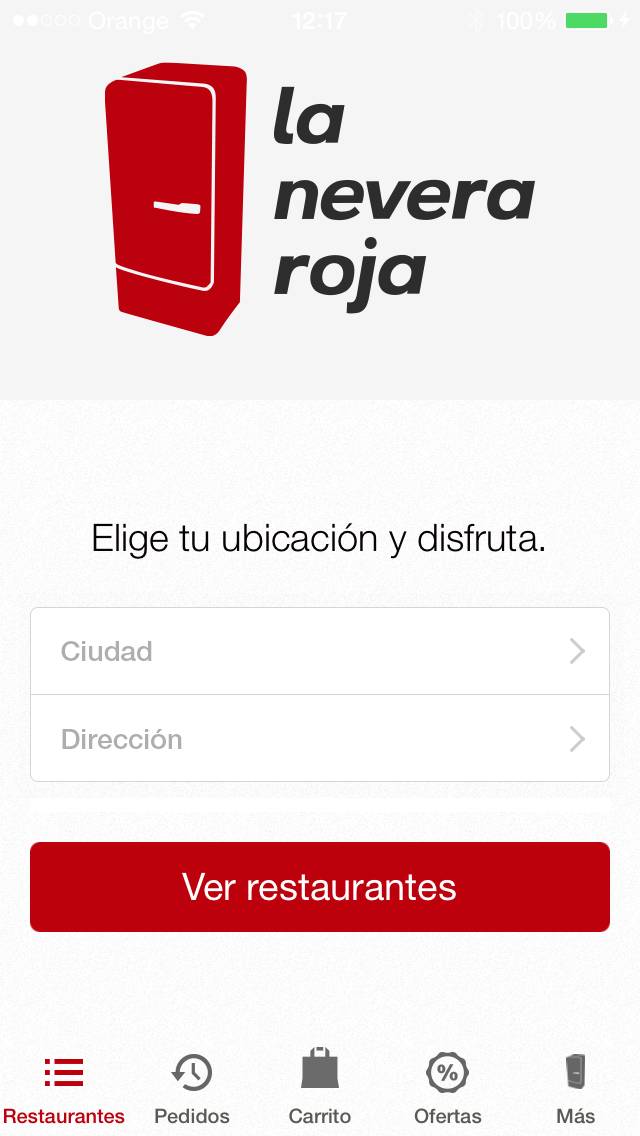
Task: Open the Carrito tab
Action: 320,1088
